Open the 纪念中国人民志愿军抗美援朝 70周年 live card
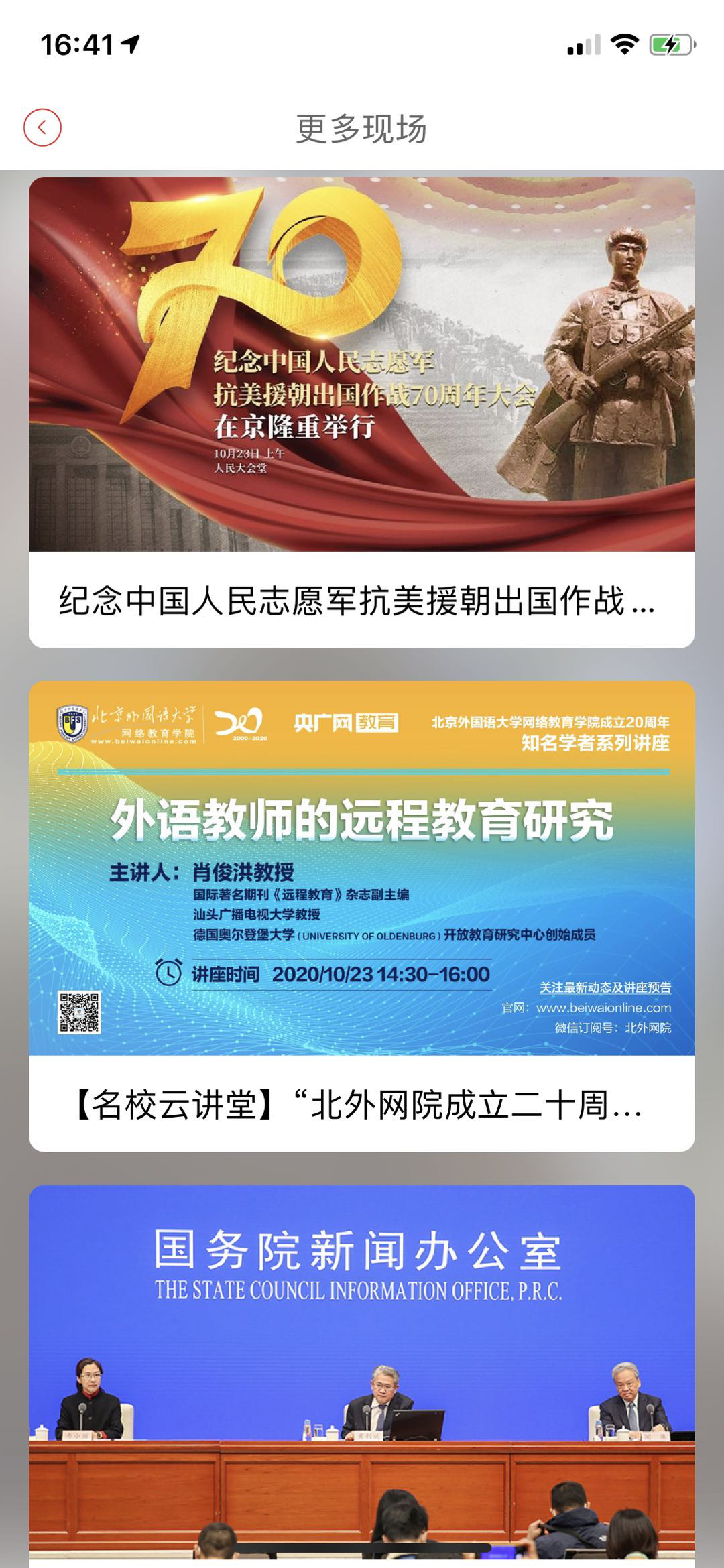 pyautogui.click(x=361, y=412)
